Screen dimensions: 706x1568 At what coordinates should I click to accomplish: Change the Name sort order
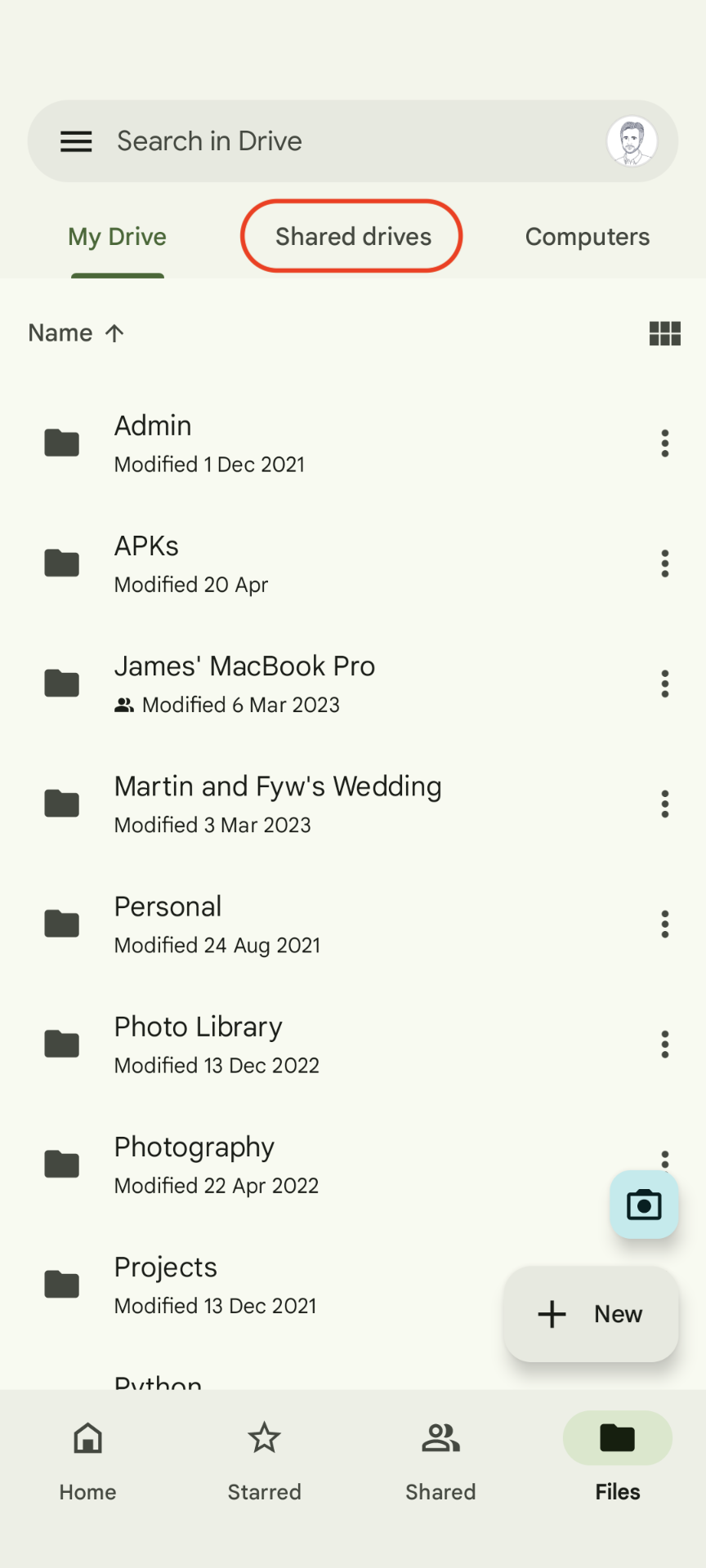click(x=76, y=333)
